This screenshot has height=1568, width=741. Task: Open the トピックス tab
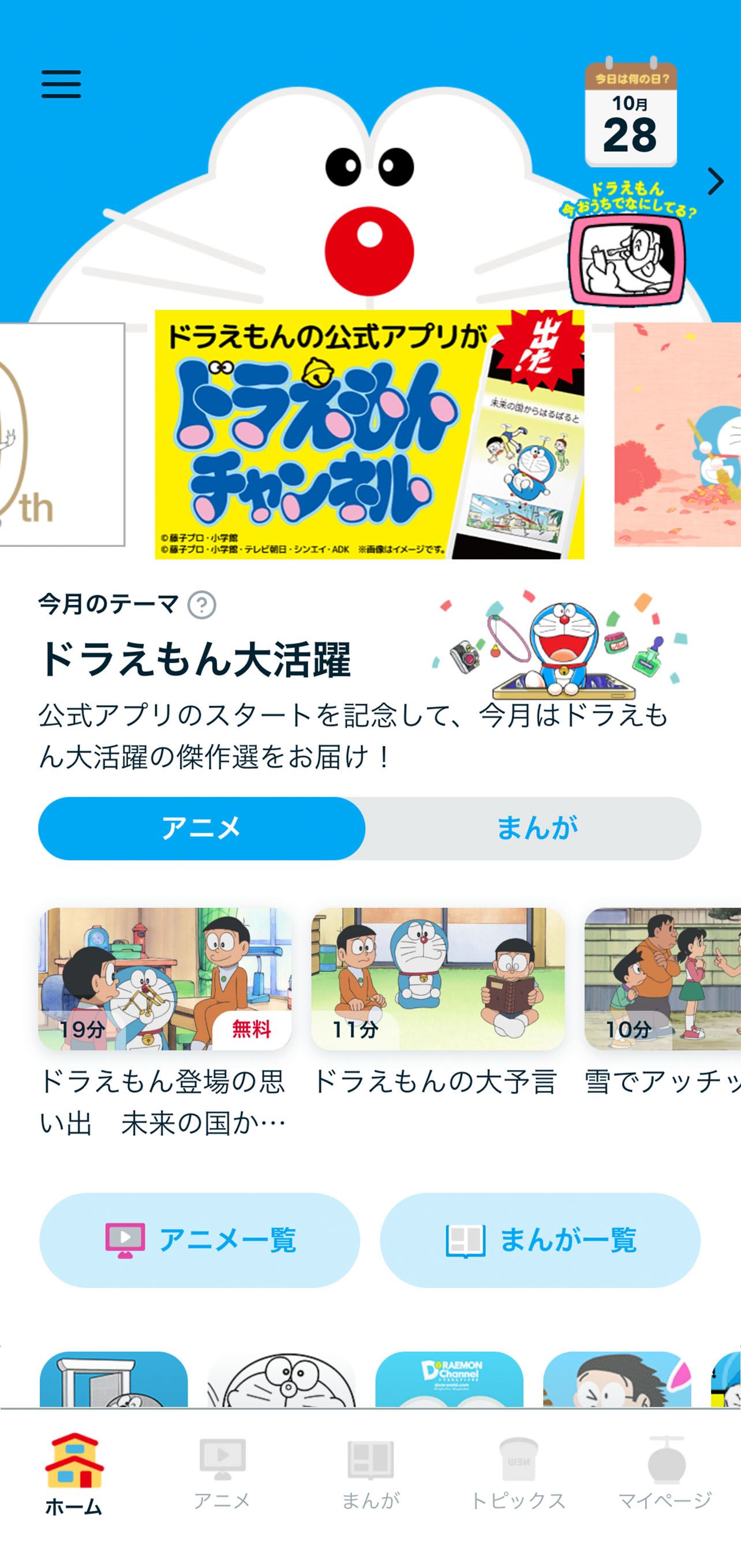[x=518, y=1473]
